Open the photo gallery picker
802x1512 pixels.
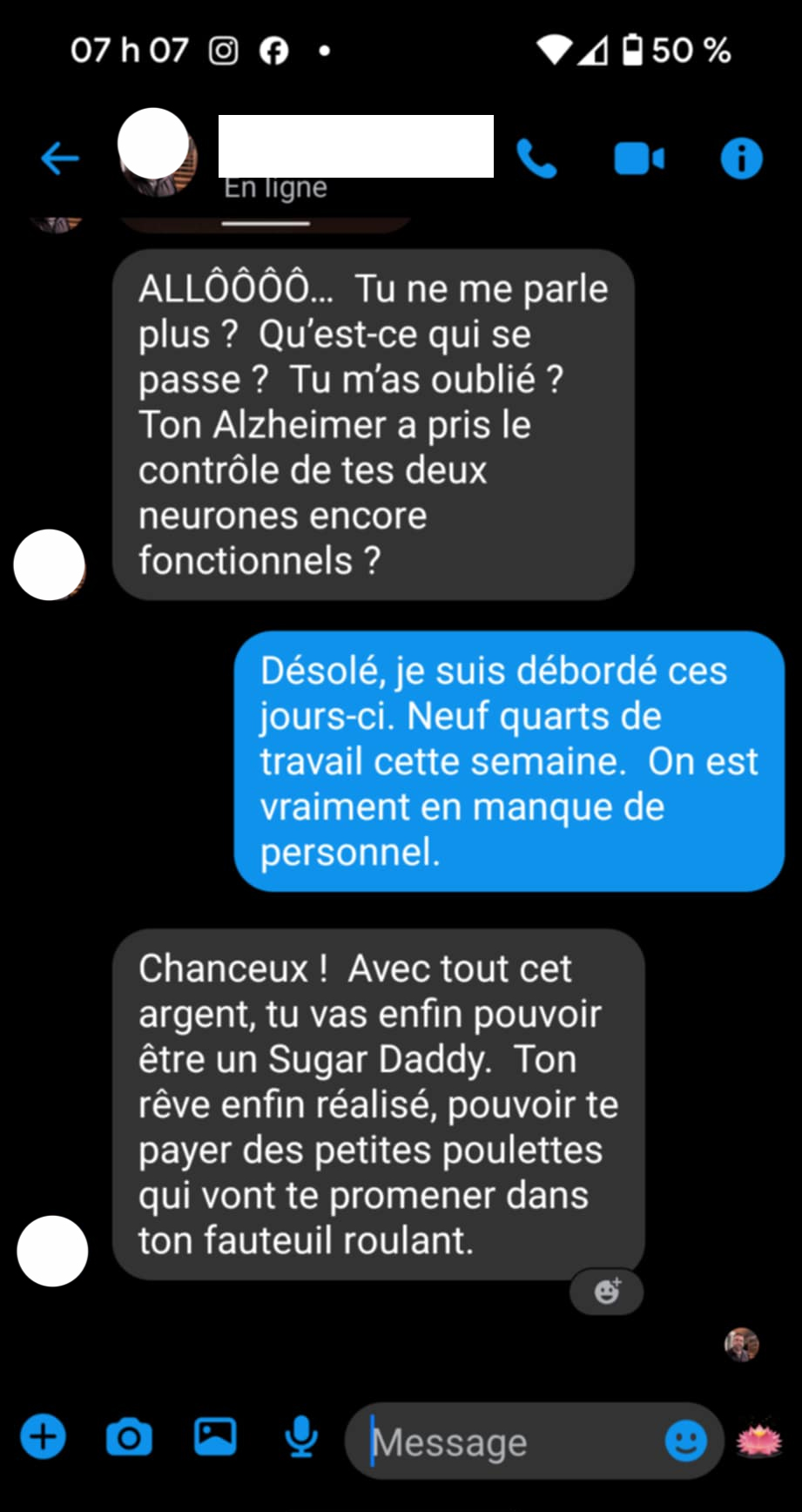tap(214, 1436)
